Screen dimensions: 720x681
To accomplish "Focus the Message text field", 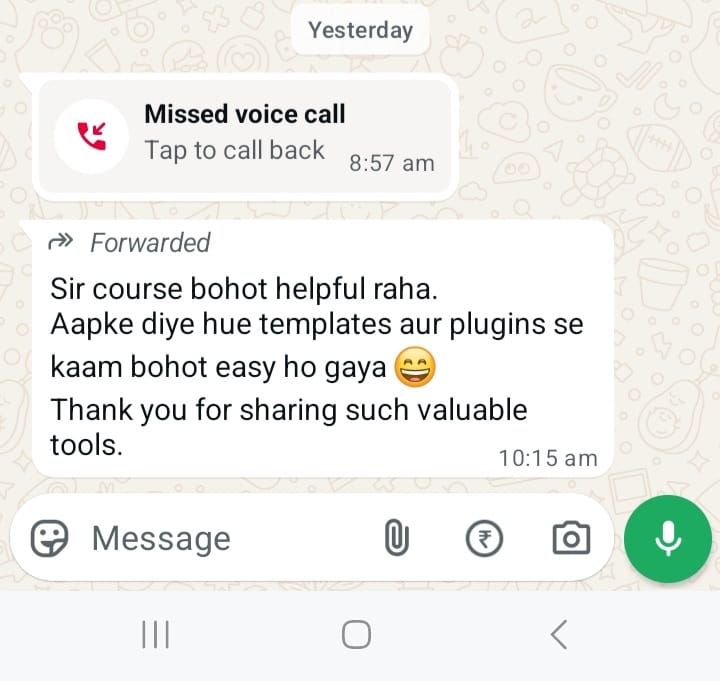I will [220, 539].
